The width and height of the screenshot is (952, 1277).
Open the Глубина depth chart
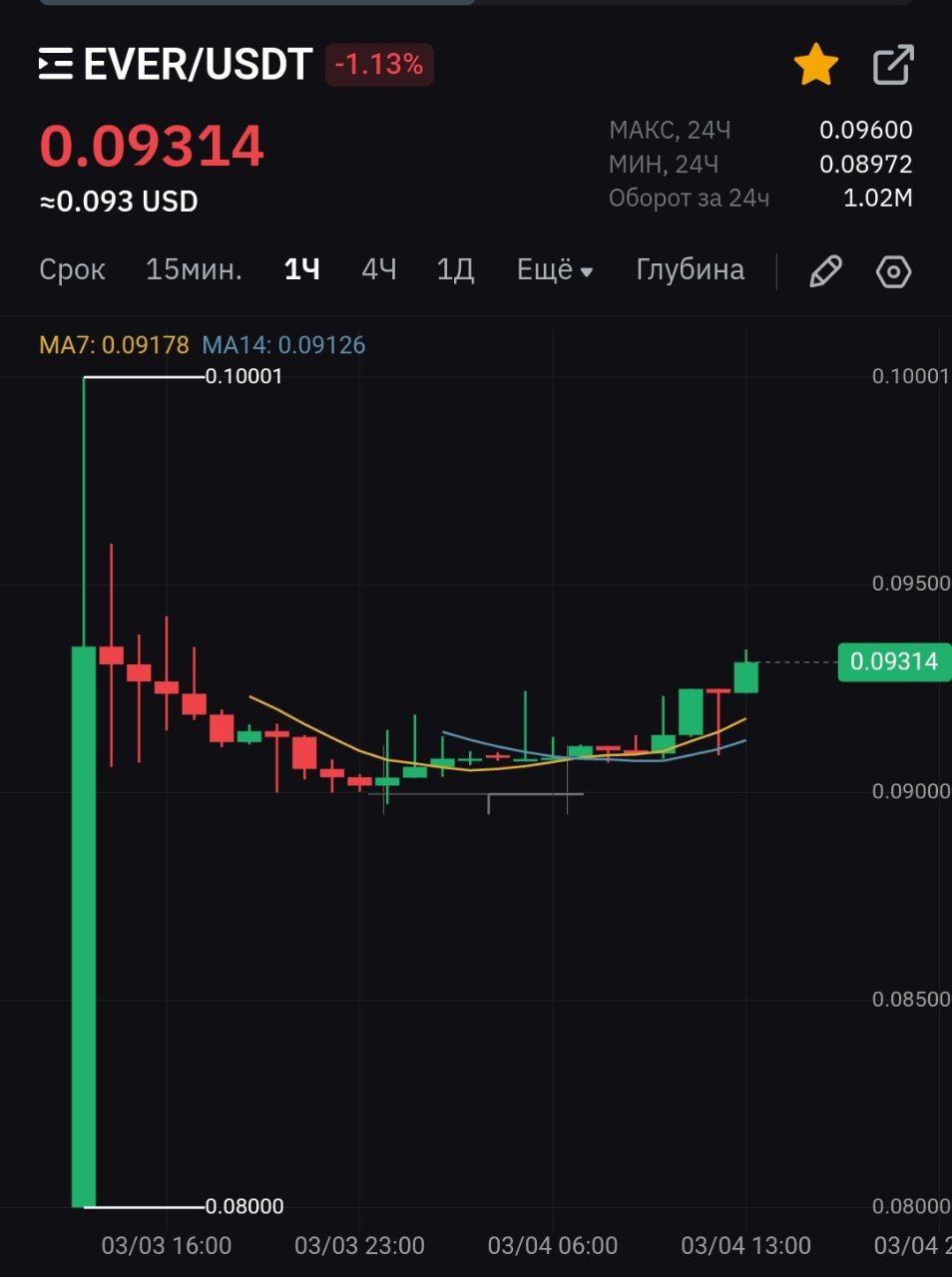(690, 270)
